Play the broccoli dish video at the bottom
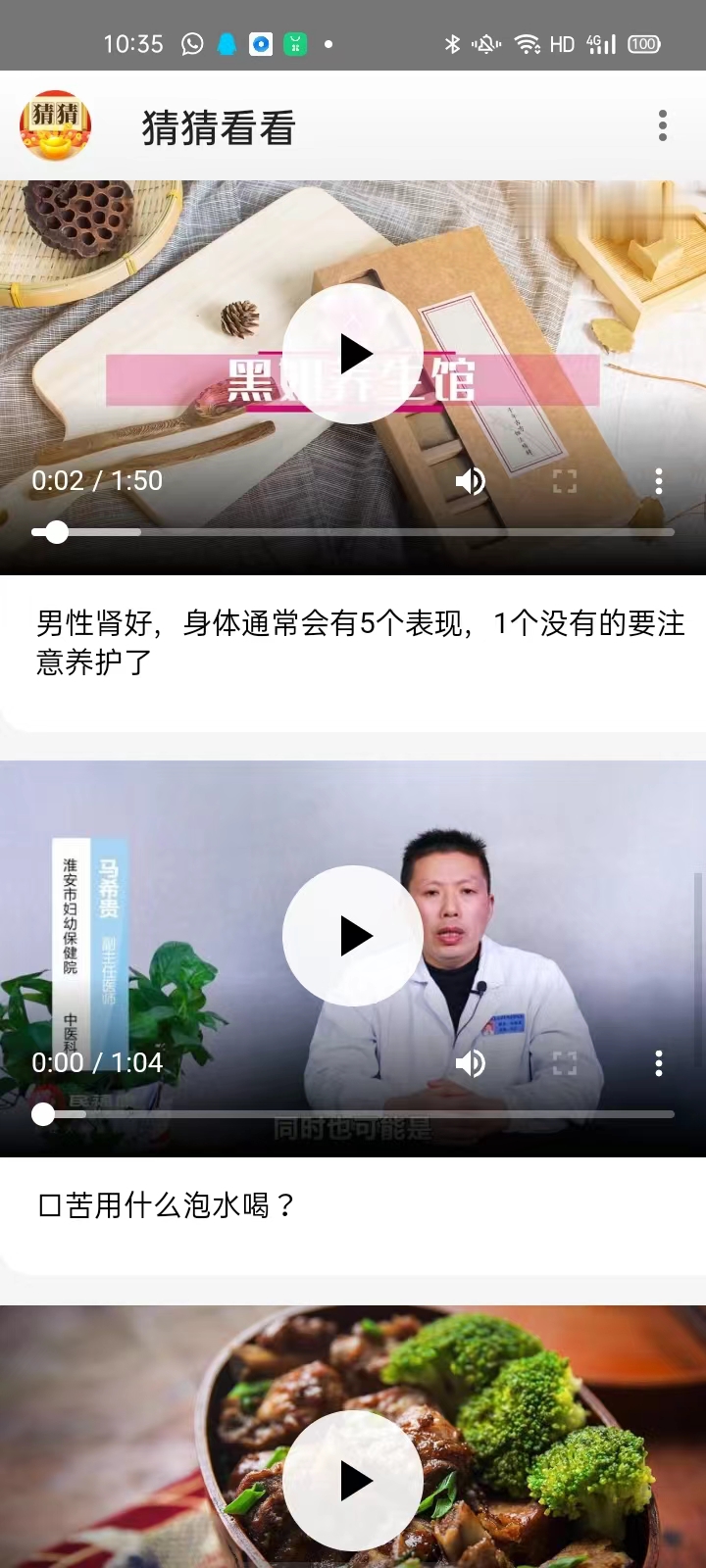The width and height of the screenshot is (706, 1568). [x=353, y=1482]
